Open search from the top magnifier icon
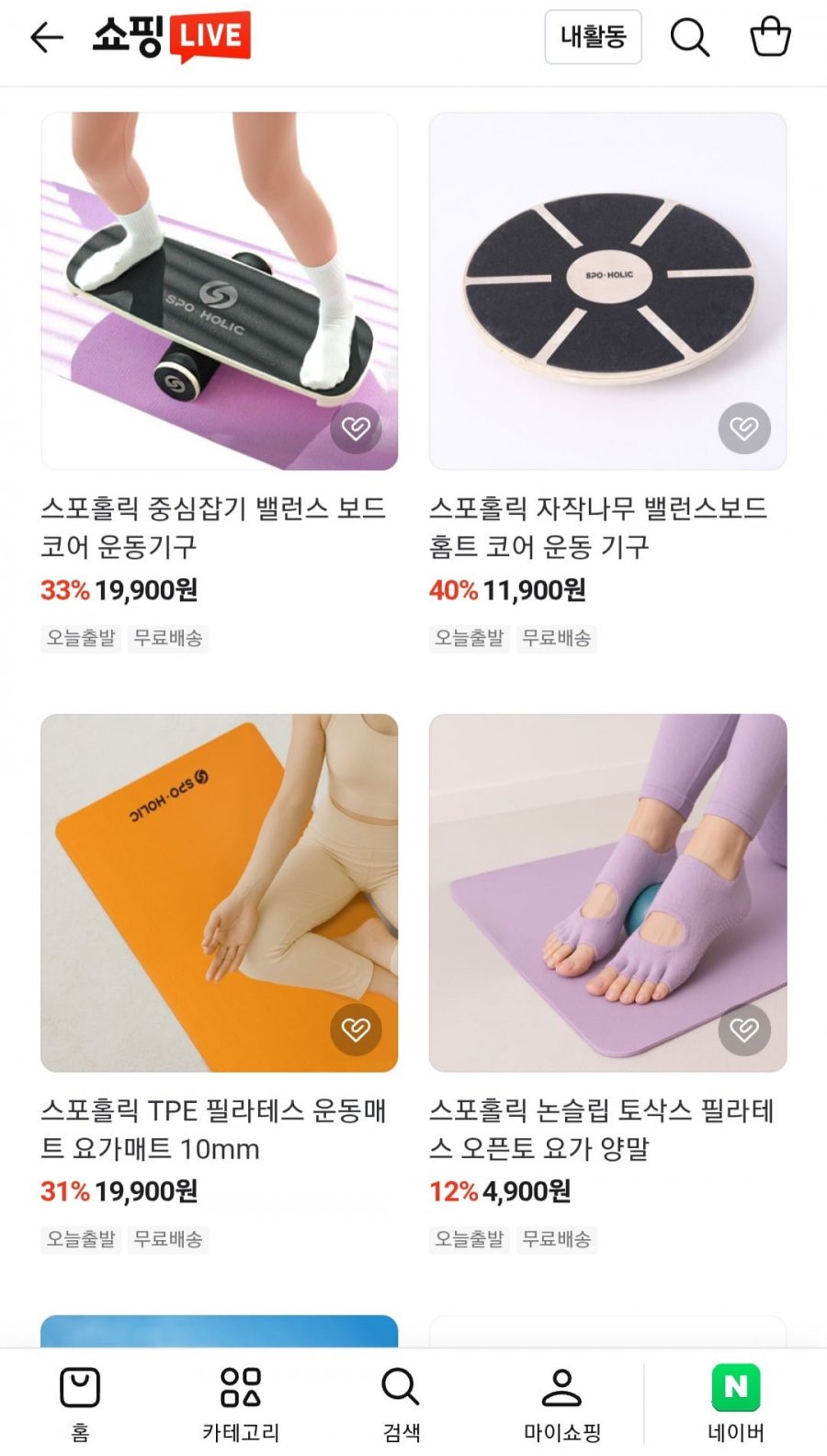The height and width of the screenshot is (1456, 827). [x=689, y=38]
